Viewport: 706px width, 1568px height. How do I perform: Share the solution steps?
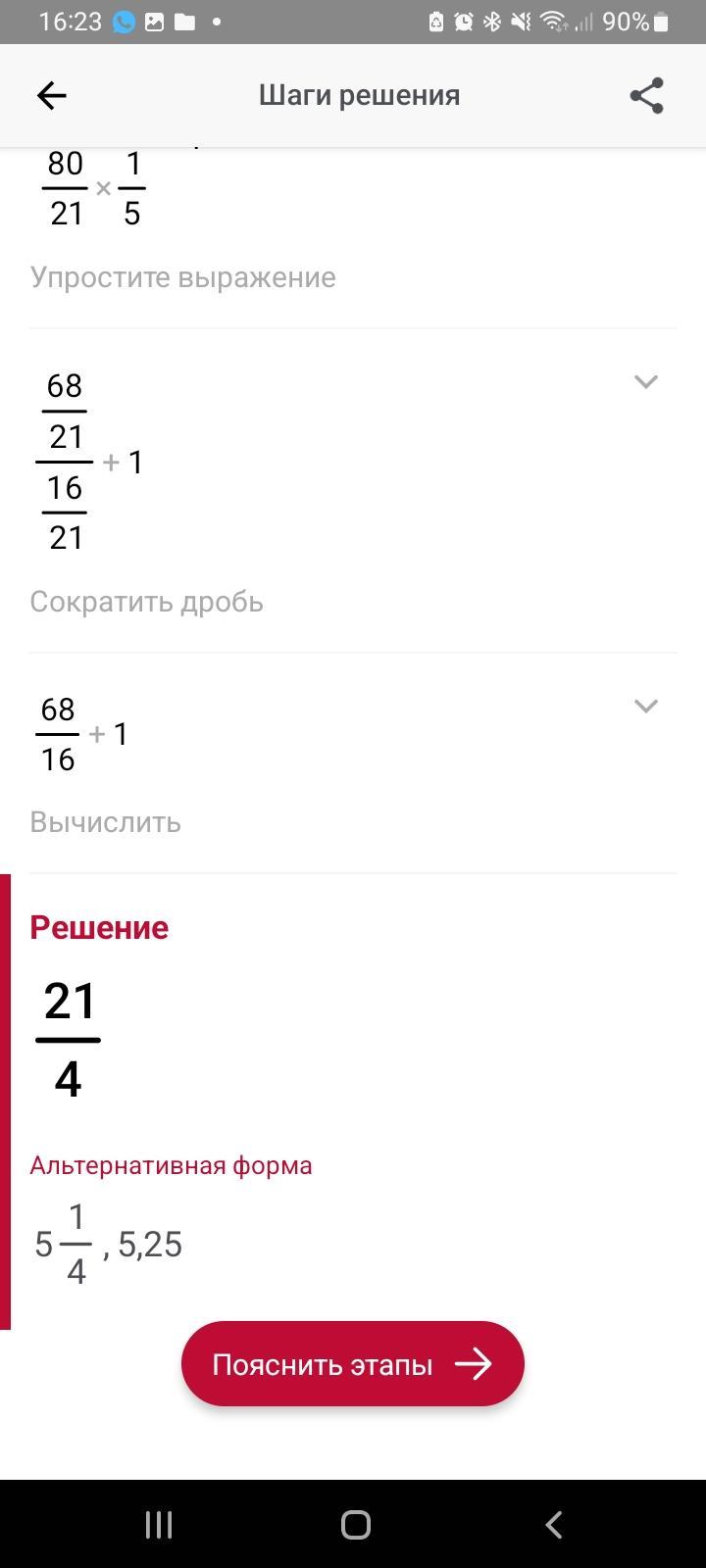pyautogui.click(x=646, y=95)
